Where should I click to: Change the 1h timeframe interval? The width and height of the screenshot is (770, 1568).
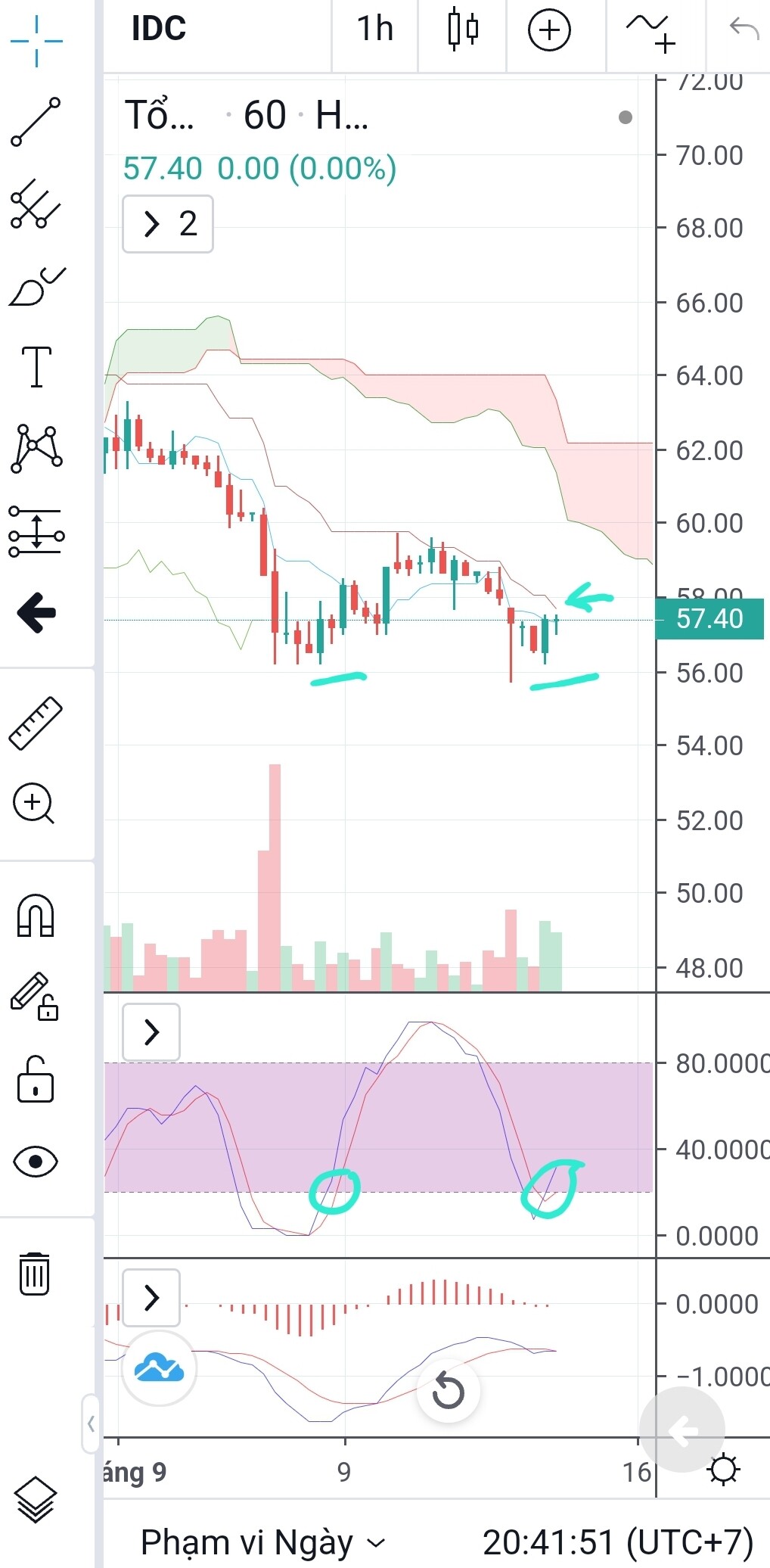374,30
